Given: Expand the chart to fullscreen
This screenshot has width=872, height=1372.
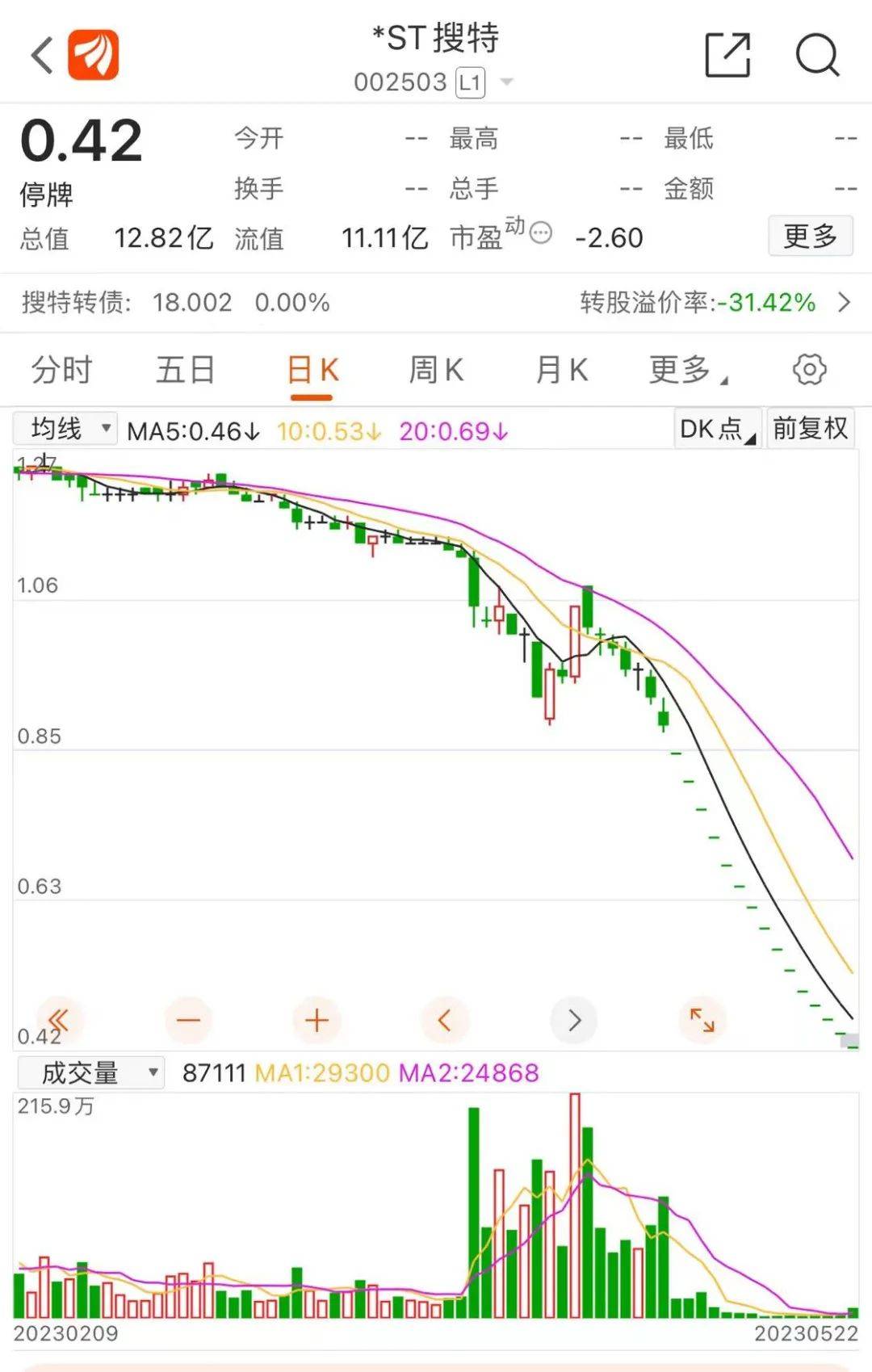Looking at the screenshot, I should tap(702, 1021).
